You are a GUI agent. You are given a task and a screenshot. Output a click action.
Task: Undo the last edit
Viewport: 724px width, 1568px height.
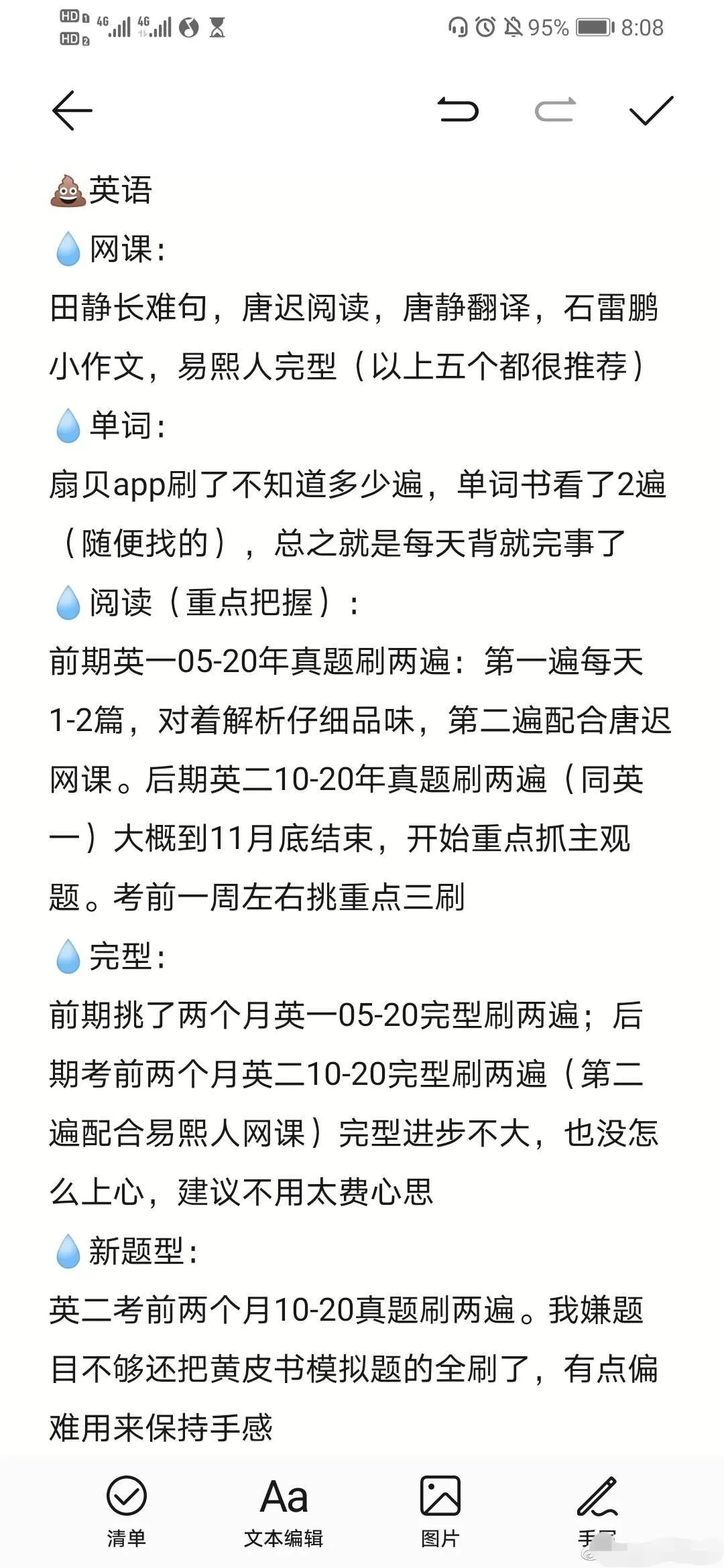click(x=458, y=111)
